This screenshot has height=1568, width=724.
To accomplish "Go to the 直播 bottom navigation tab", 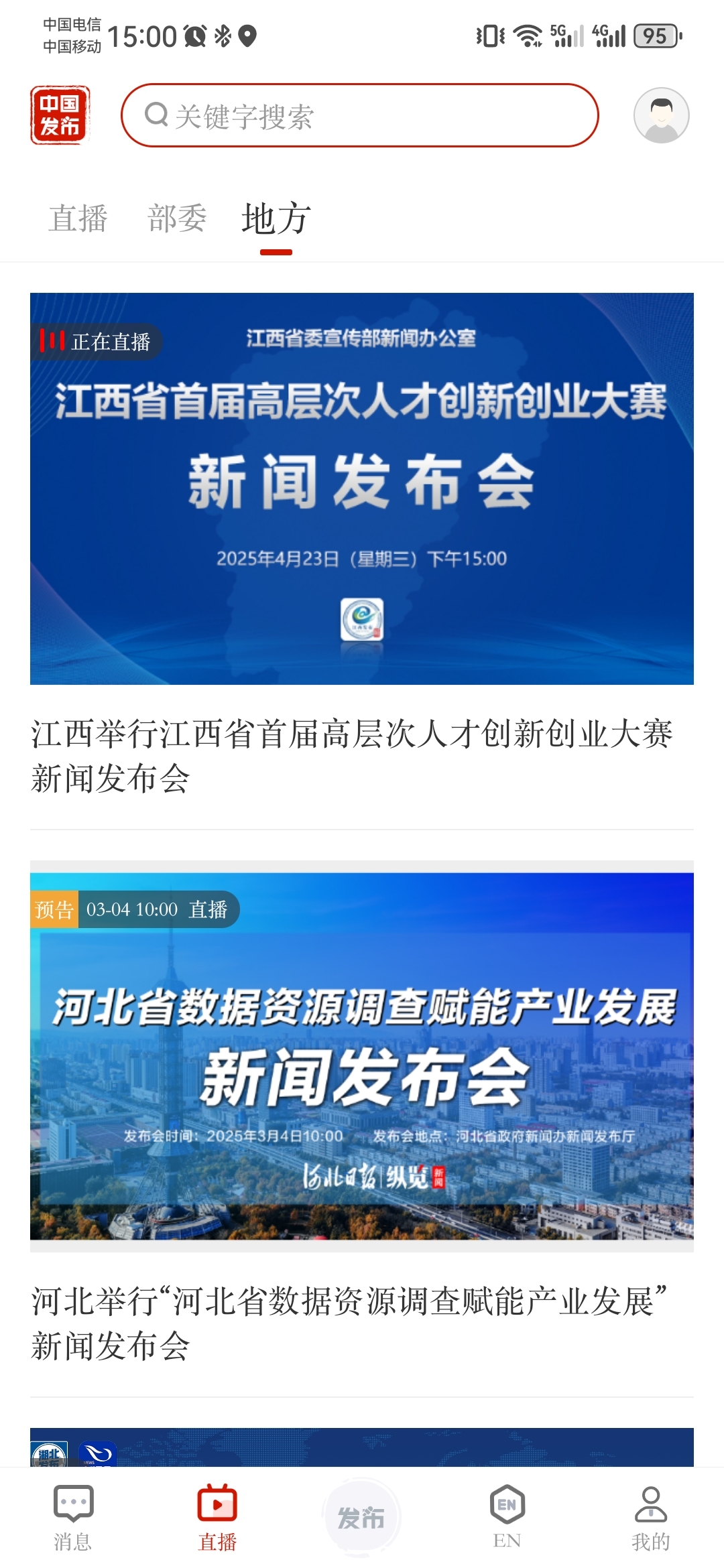I will pos(217,1518).
